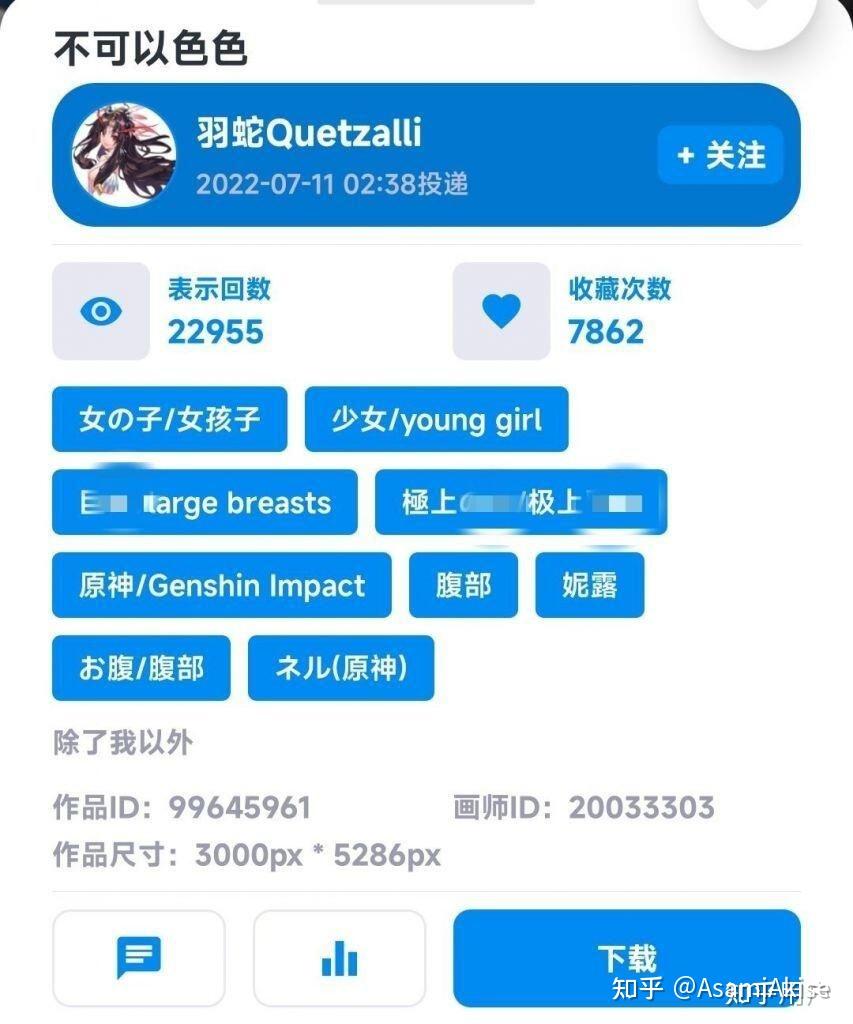Image resolution: width=853 pixels, height=1024 pixels.
Task: Select the standalone 腹部 tag
Action: pyautogui.click(x=463, y=585)
